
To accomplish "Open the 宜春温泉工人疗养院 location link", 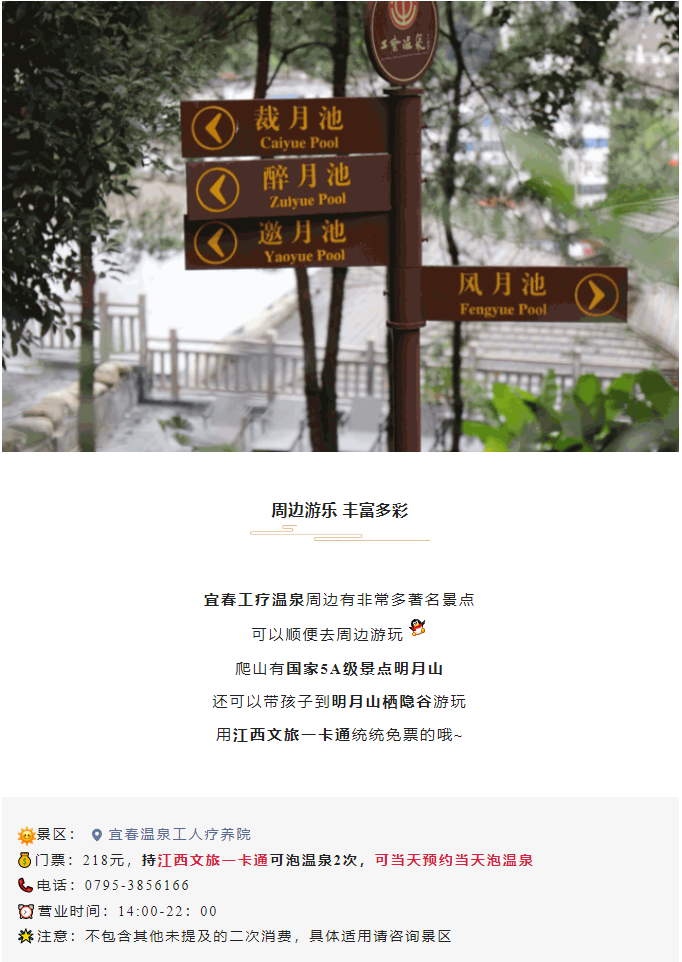I will pos(178,834).
